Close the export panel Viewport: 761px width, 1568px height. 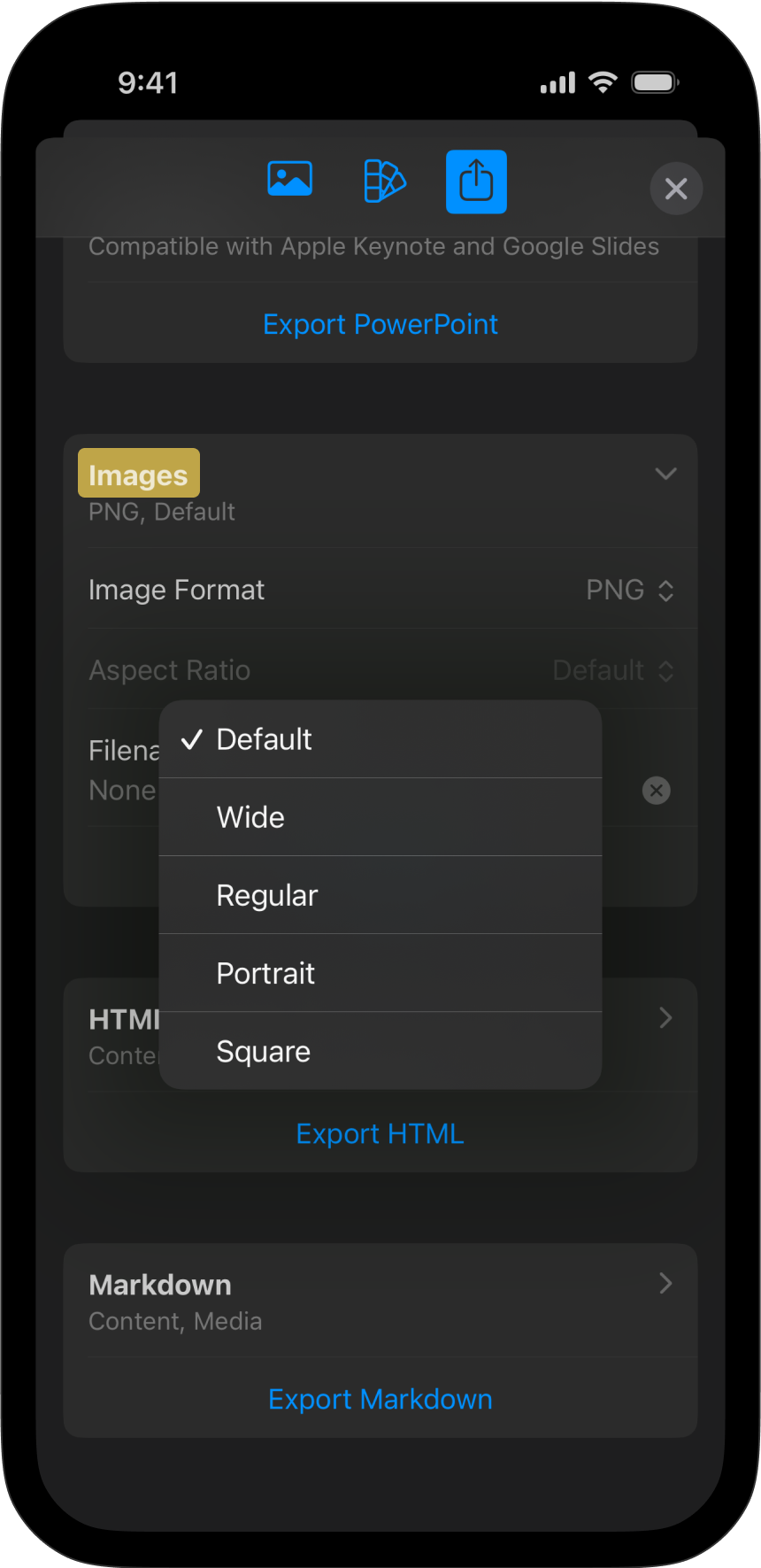(x=676, y=189)
